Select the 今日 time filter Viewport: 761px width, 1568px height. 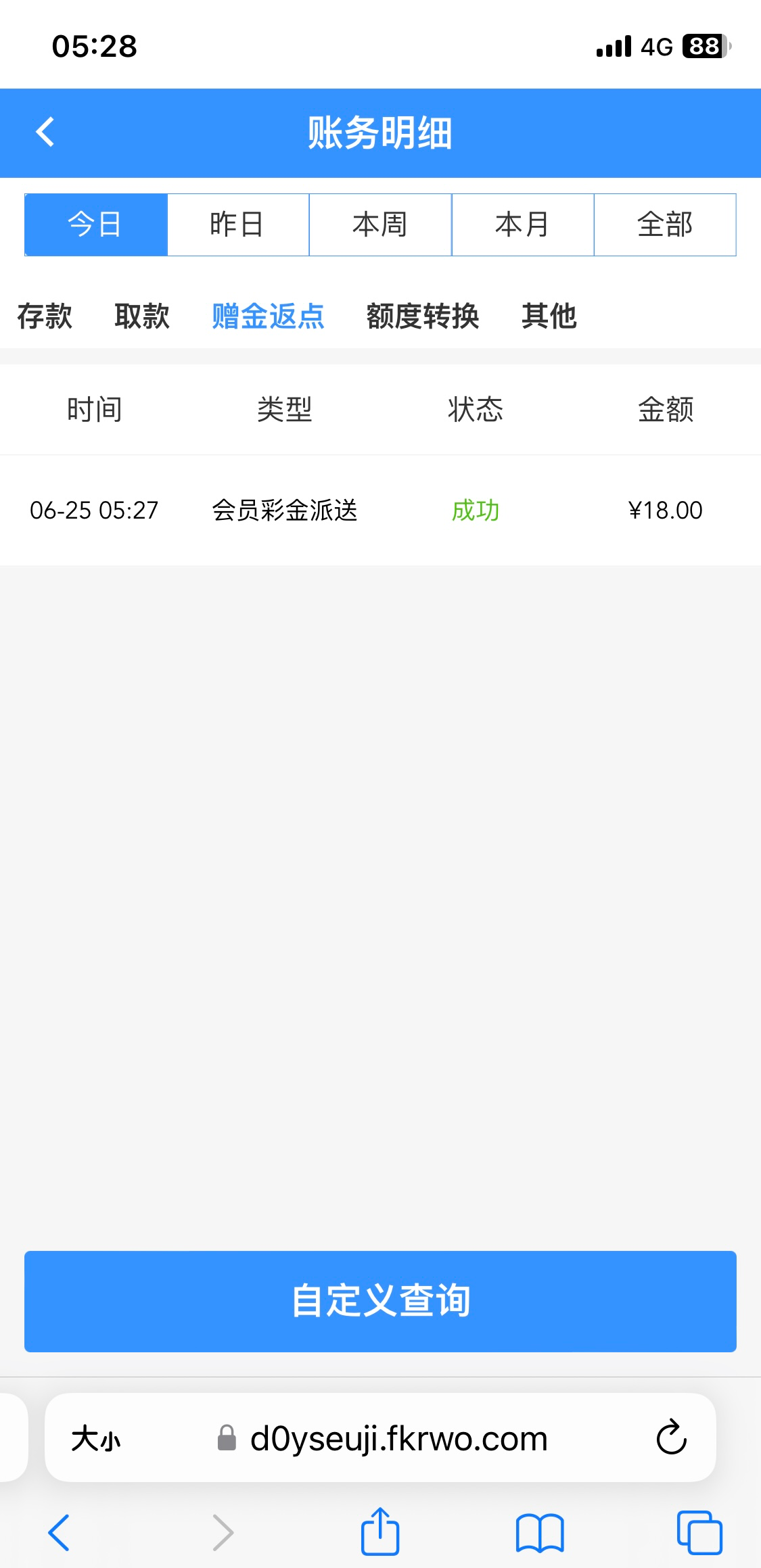click(95, 224)
